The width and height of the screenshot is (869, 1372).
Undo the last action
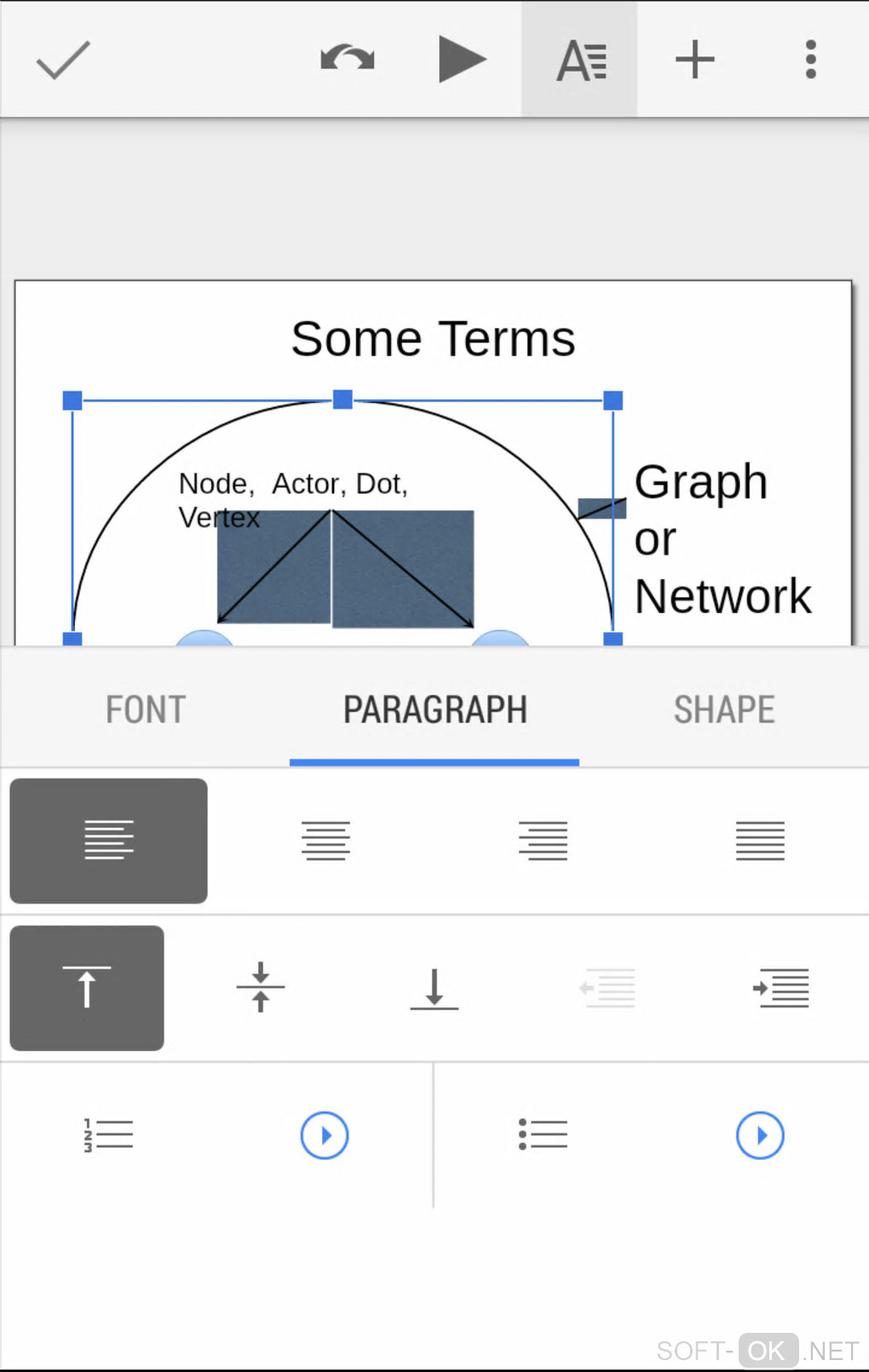[x=347, y=60]
